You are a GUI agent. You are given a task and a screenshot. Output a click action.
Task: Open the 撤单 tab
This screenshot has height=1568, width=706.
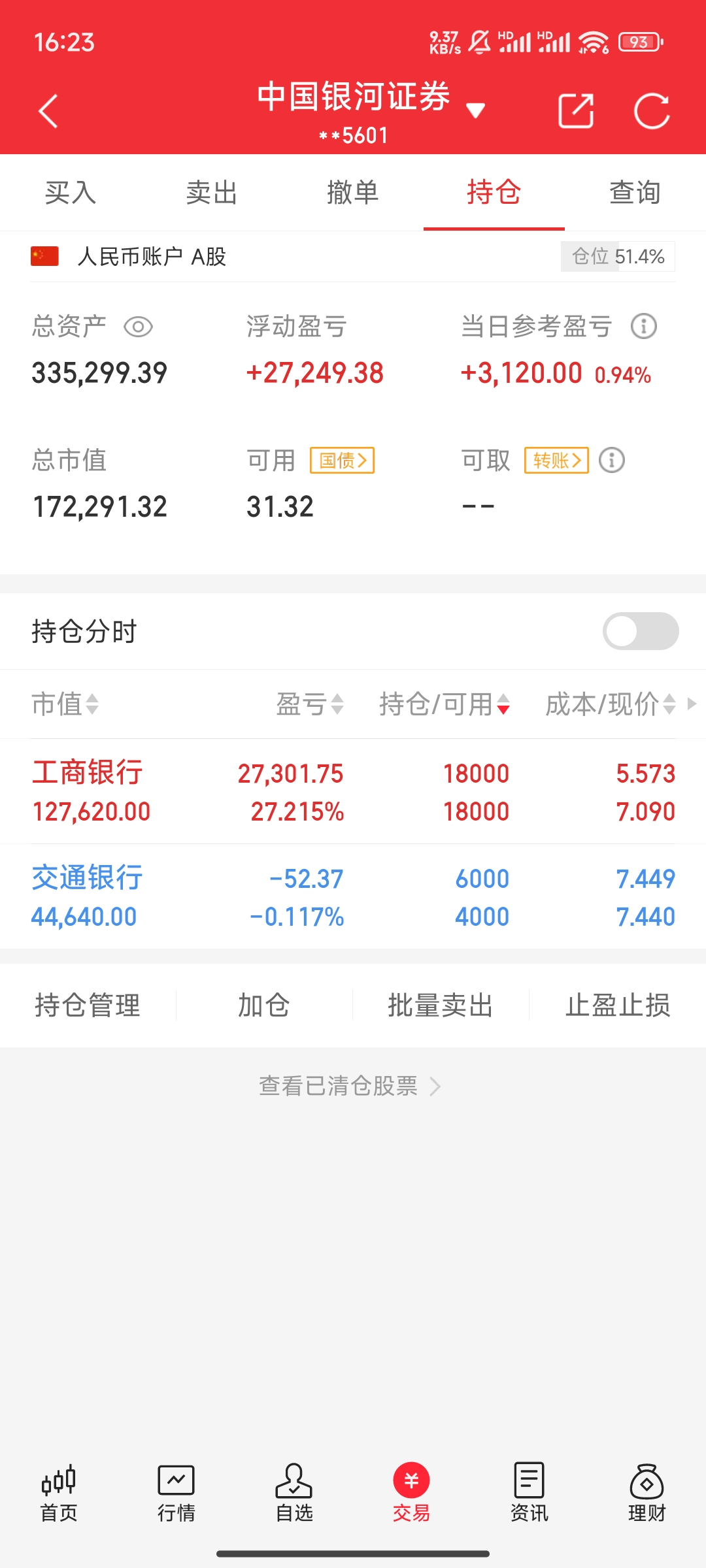pos(353,193)
